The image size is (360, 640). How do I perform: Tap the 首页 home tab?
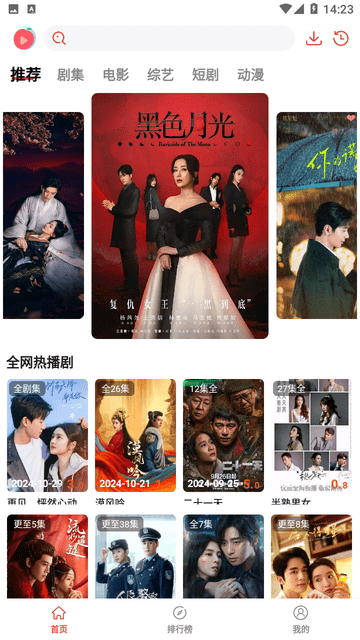tap(59, 619)
